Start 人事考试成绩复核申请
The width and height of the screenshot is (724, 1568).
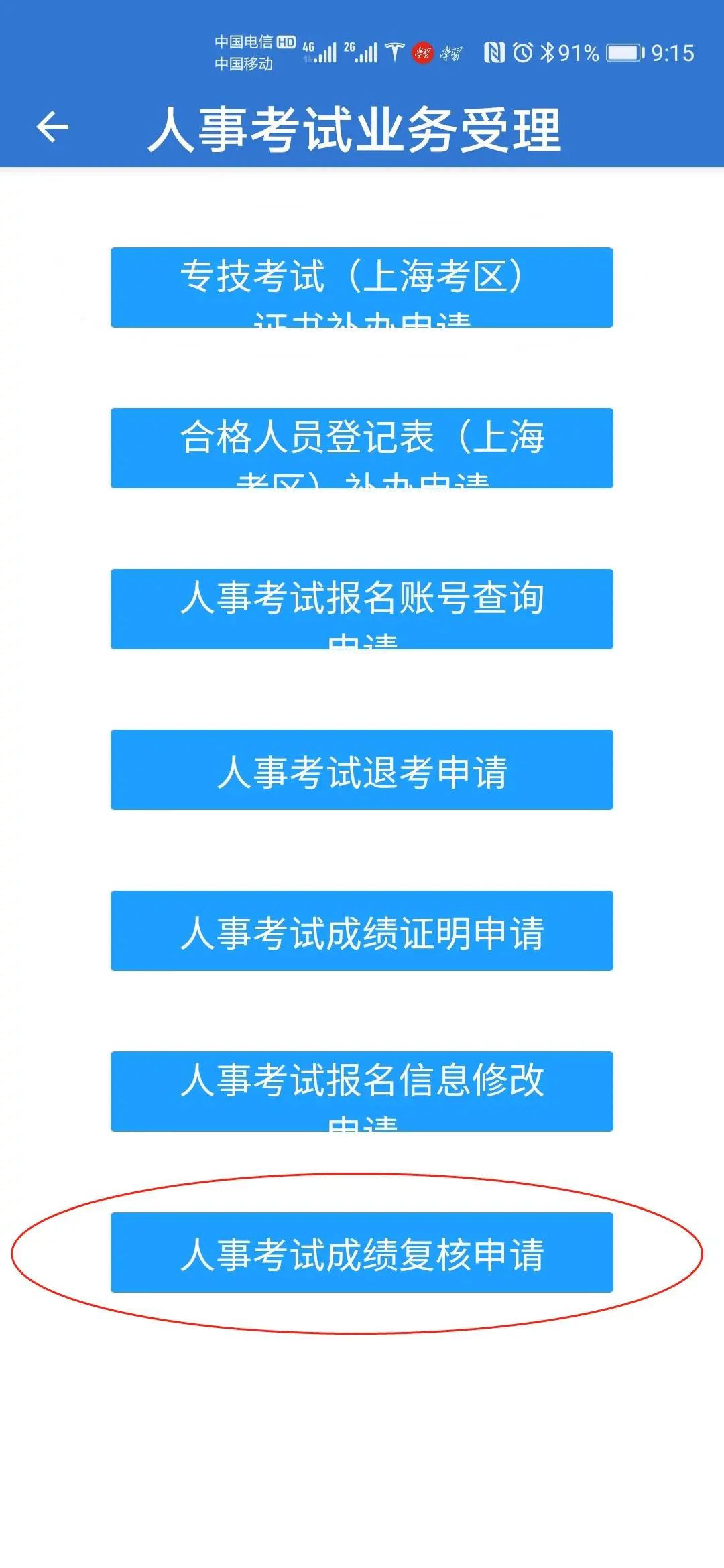362,1252
